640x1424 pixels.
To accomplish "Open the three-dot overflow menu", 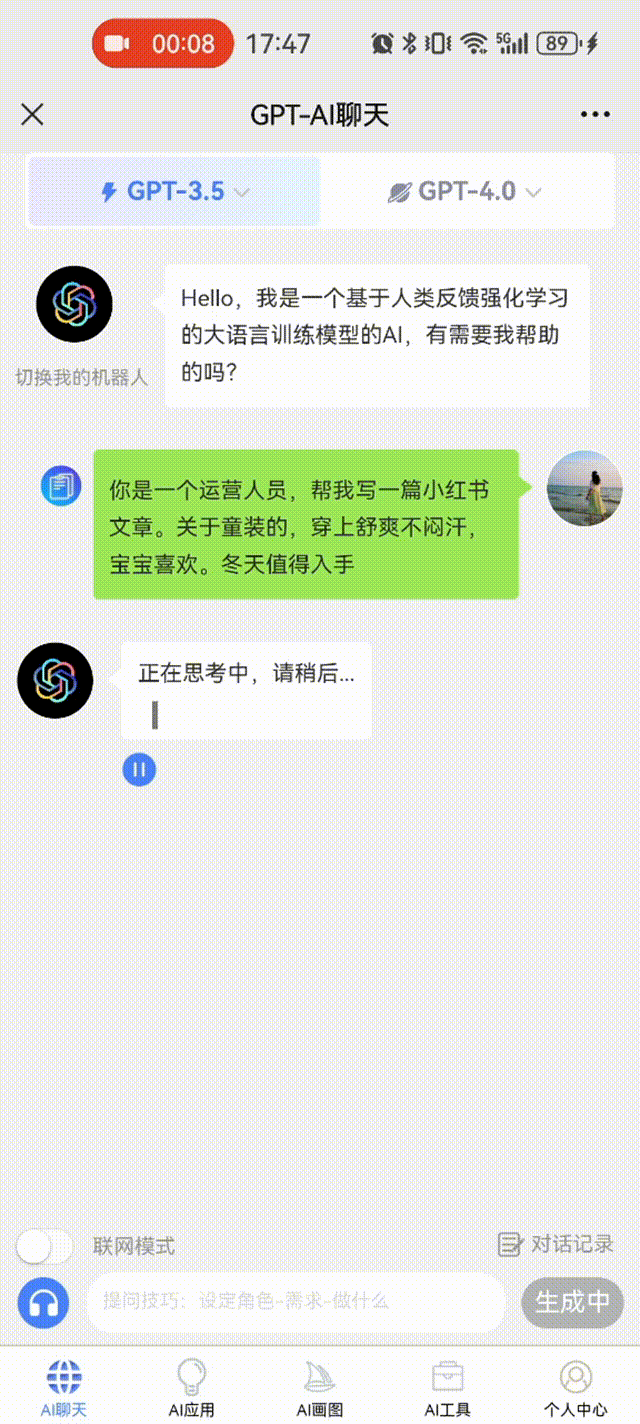I will (595, 115).
